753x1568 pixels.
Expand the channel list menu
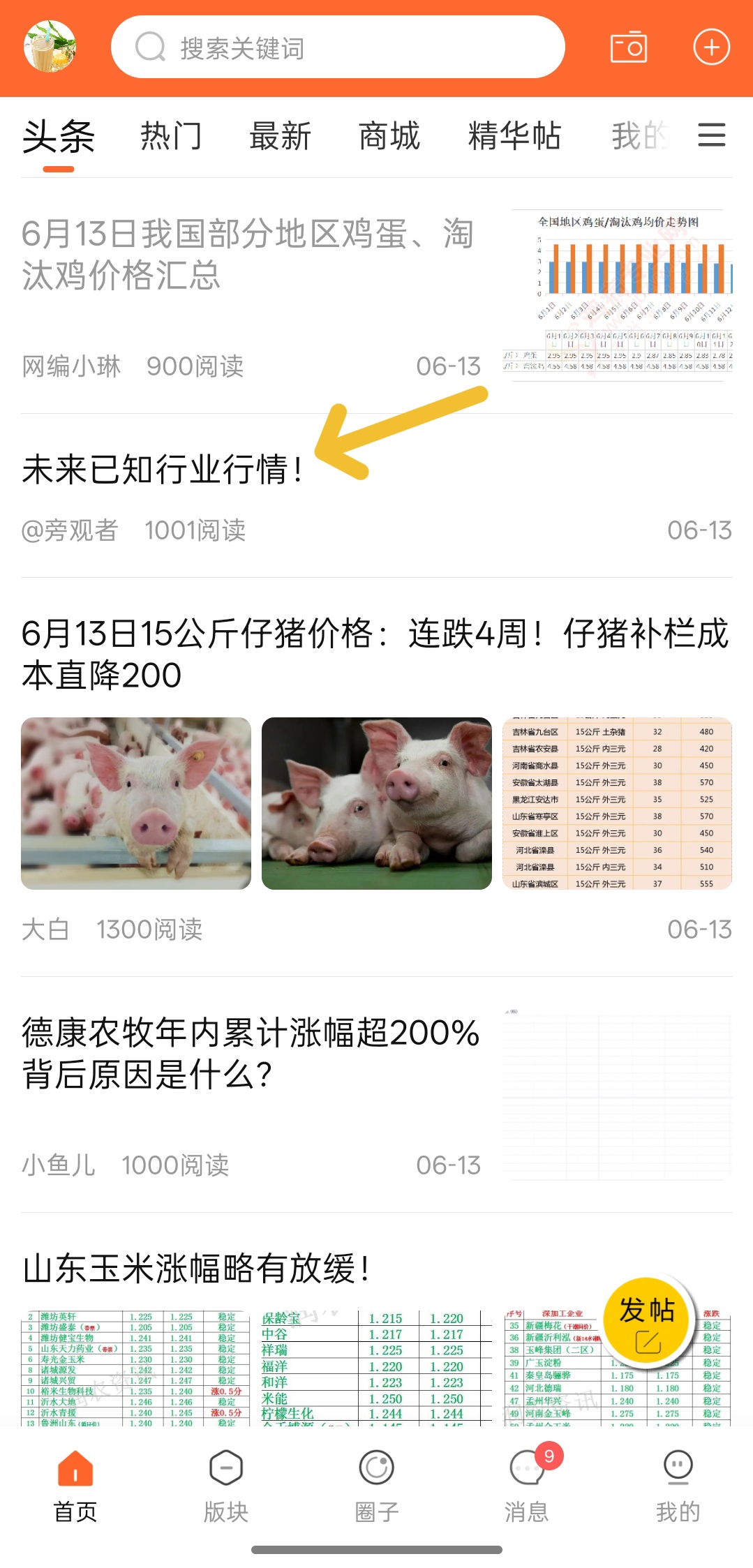tap(712, 135)
